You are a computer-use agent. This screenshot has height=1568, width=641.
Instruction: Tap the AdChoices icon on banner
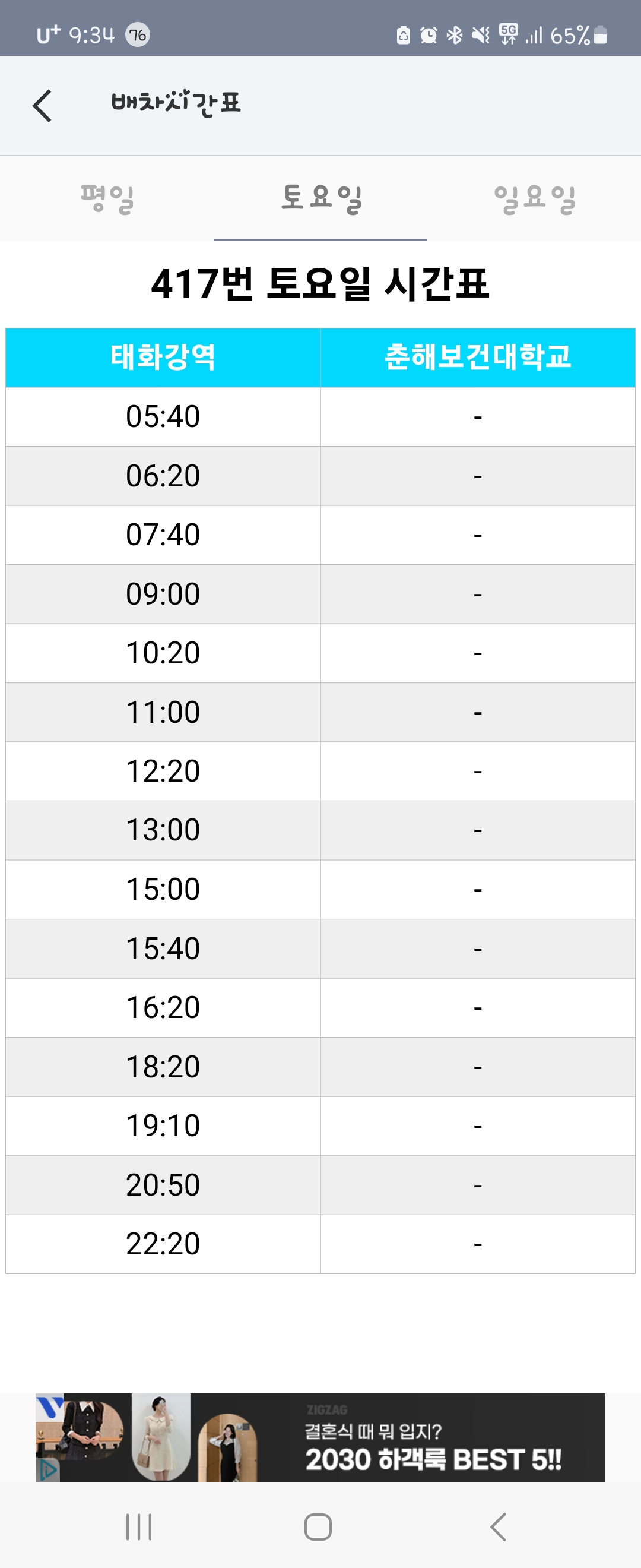pyautogui.click(x=47, y=1470)
